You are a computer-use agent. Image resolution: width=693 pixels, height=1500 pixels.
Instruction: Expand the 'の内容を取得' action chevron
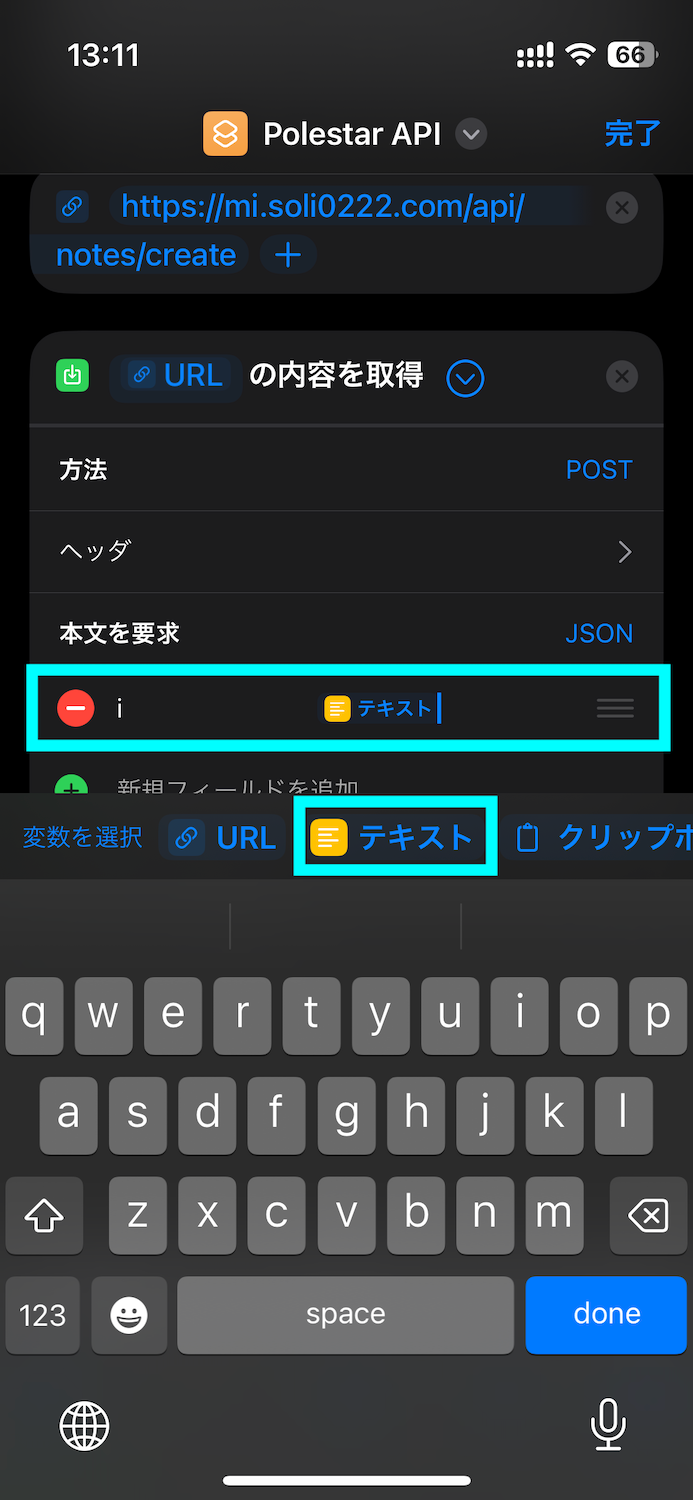(x=464, y=378)
